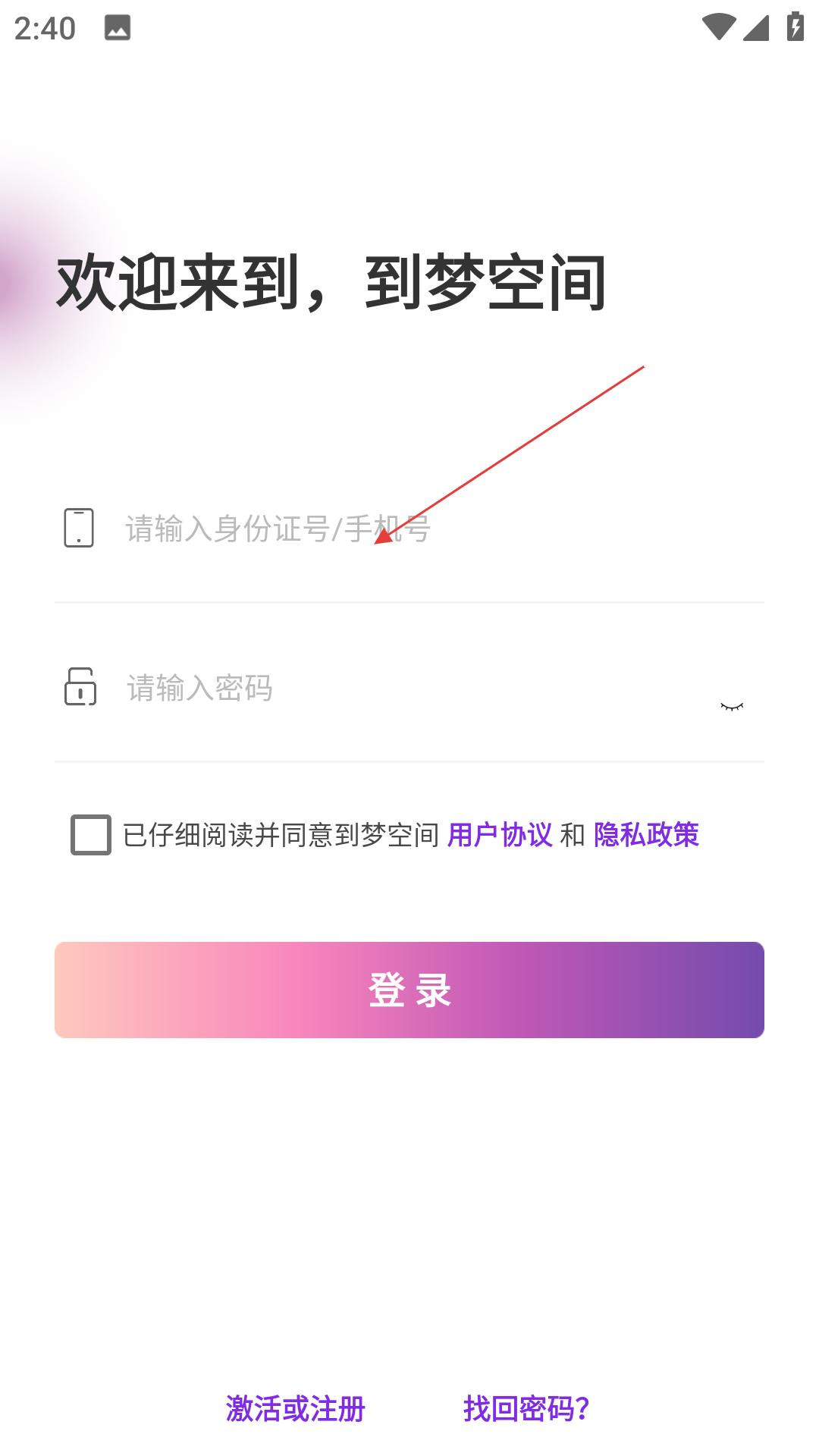Image resolution: width=819 pixels, height=1456 pixels.
Task: Enable agreement to 到梦空间 terms
Action: coord(91,836)
